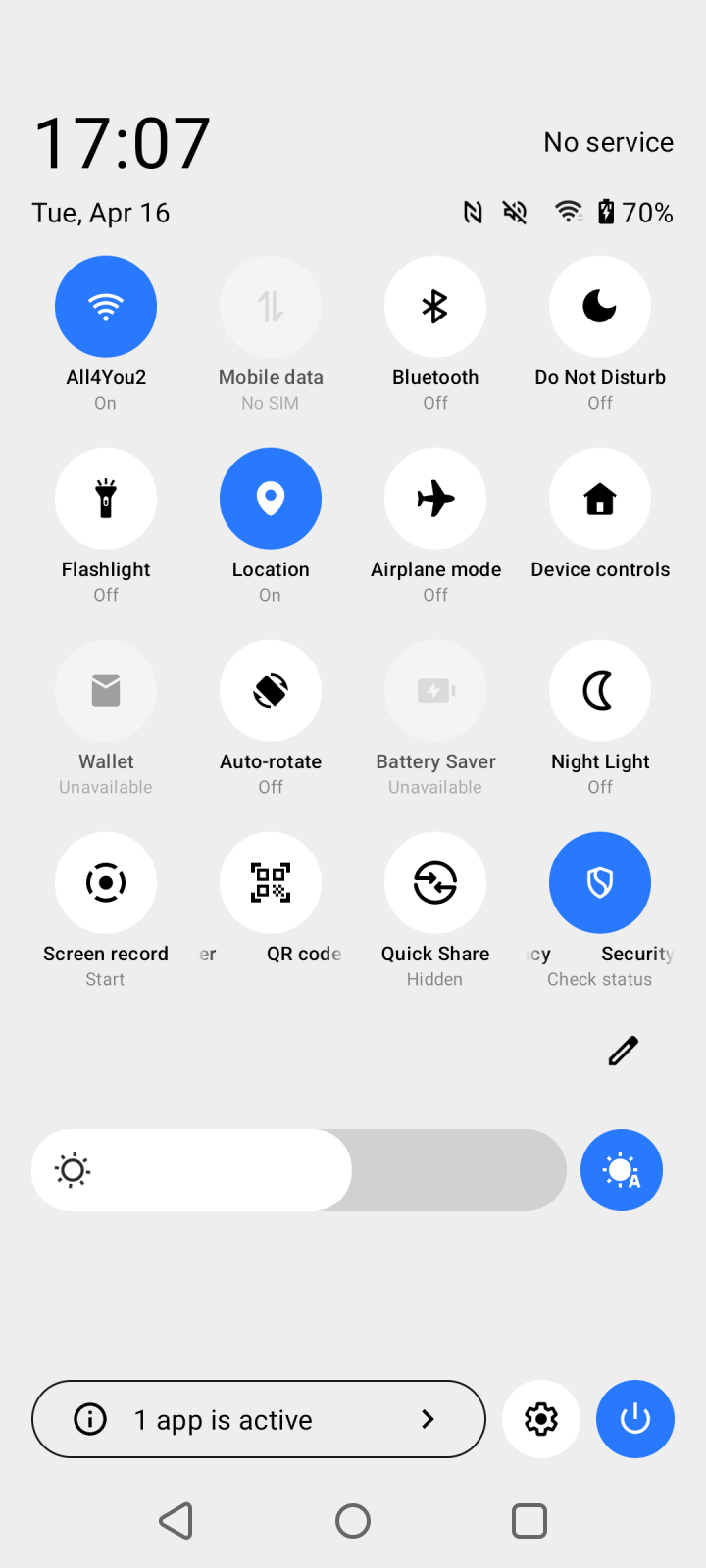Turn on Bluetooth
The width and height of the screenshot is (706, 1568).
435,307
